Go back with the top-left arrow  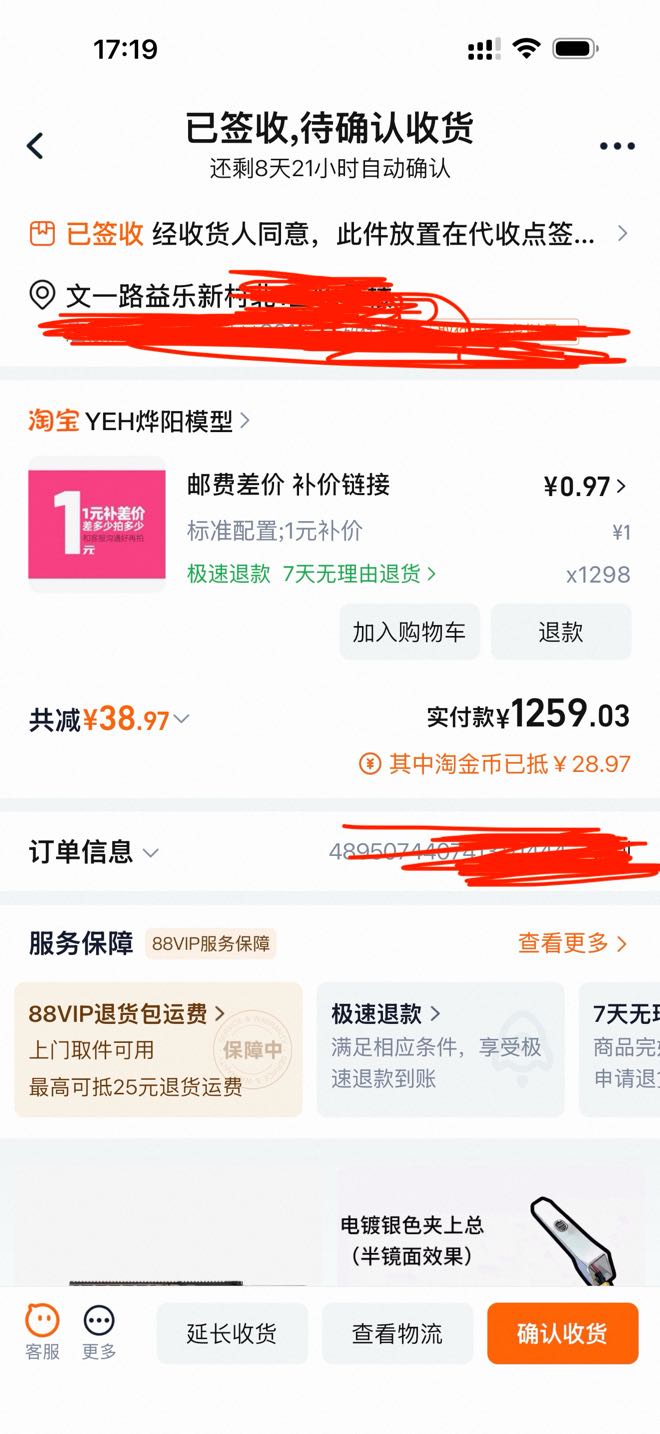click(x=35, y=146)
